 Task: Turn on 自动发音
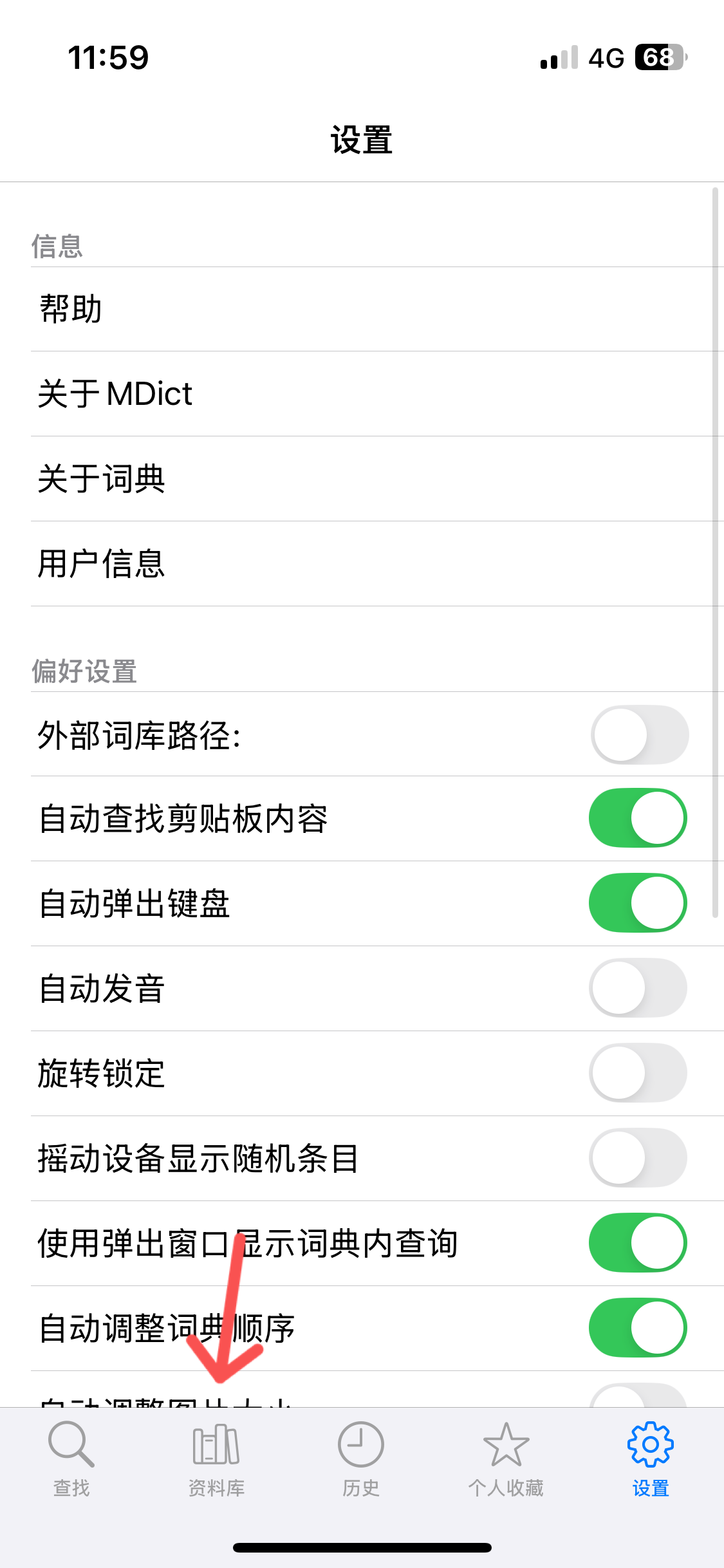click(x=638, y=988)
